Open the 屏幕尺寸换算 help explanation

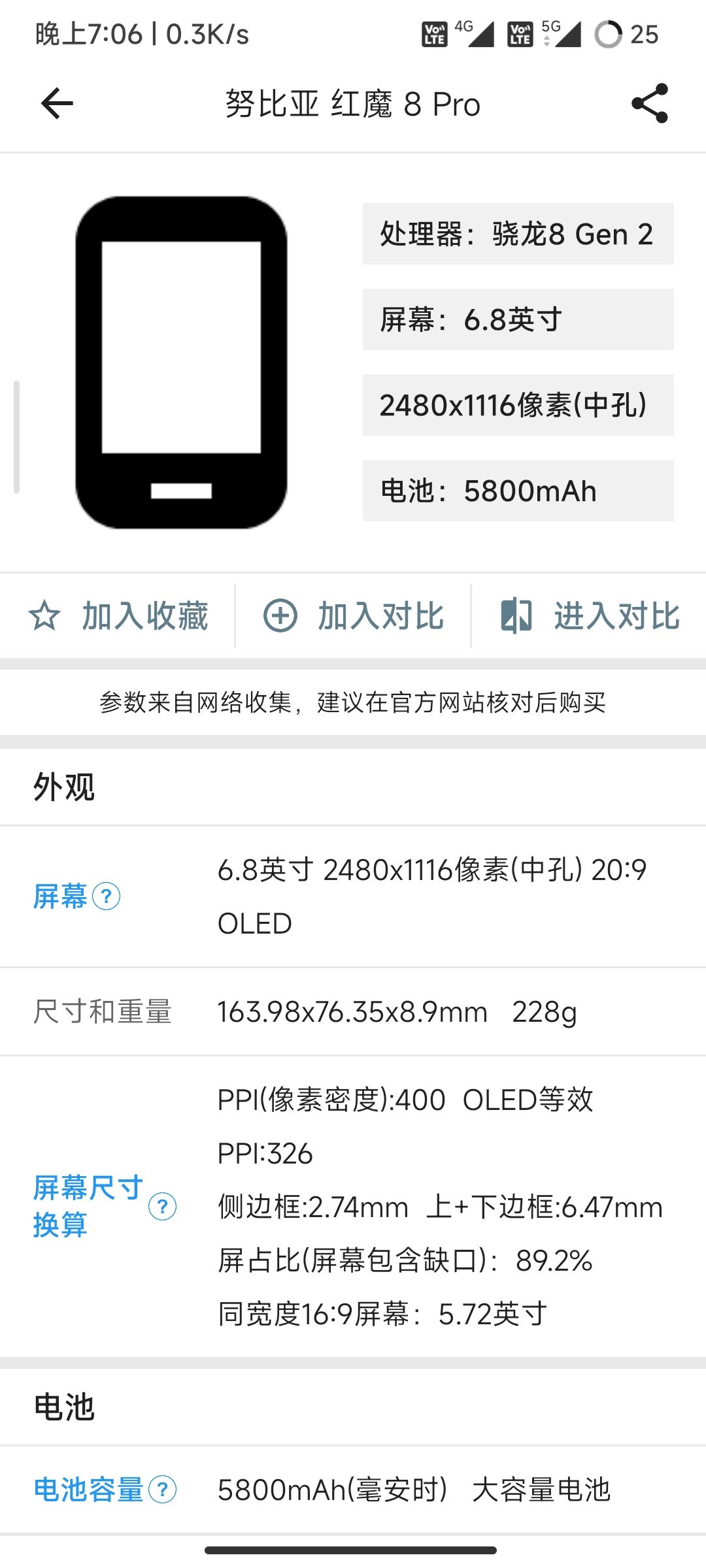click(x=162, y=1207)
